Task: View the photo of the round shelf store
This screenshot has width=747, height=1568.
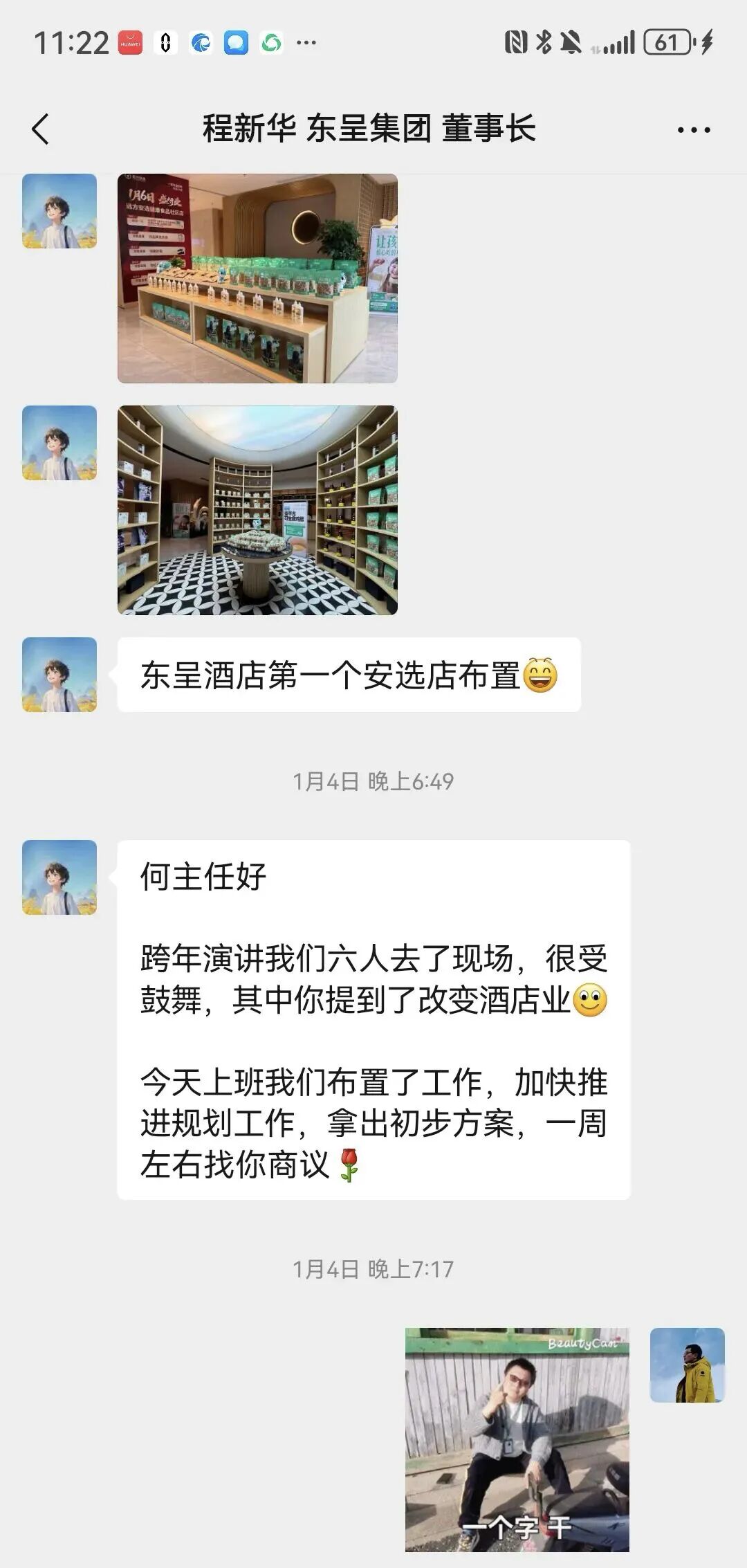Action: tap(257, 510)
